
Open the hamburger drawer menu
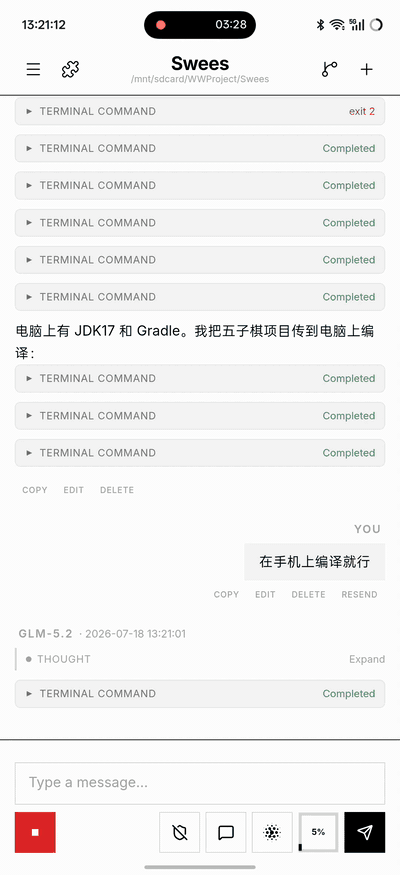33,69
